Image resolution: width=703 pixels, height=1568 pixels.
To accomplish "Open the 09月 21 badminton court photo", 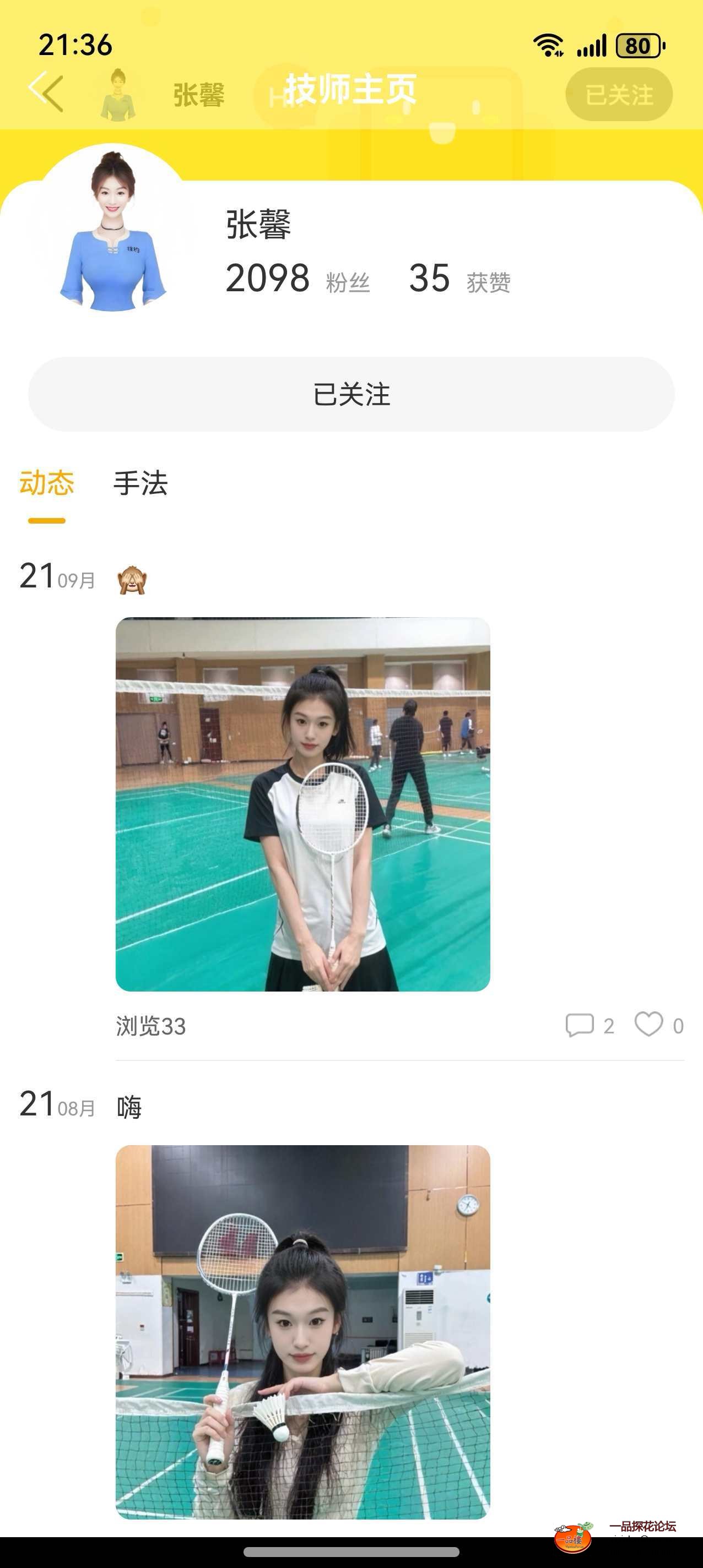I will click(x=303, y=804).
